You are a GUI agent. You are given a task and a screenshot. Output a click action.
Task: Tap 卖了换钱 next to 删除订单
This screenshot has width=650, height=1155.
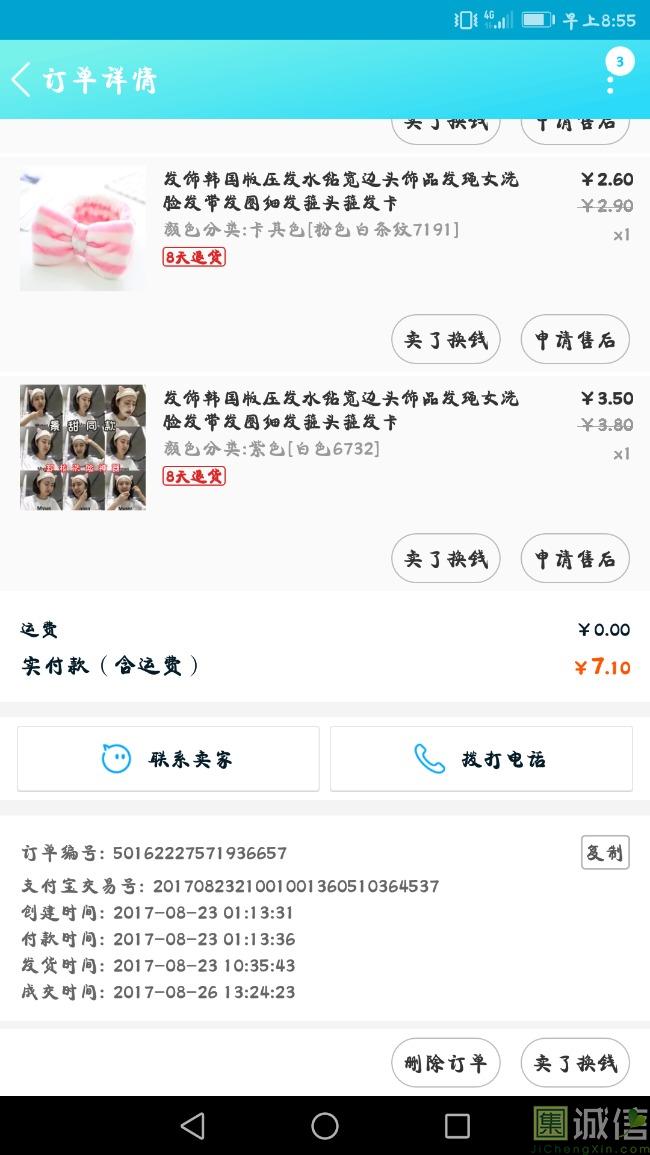(575, 1063)
